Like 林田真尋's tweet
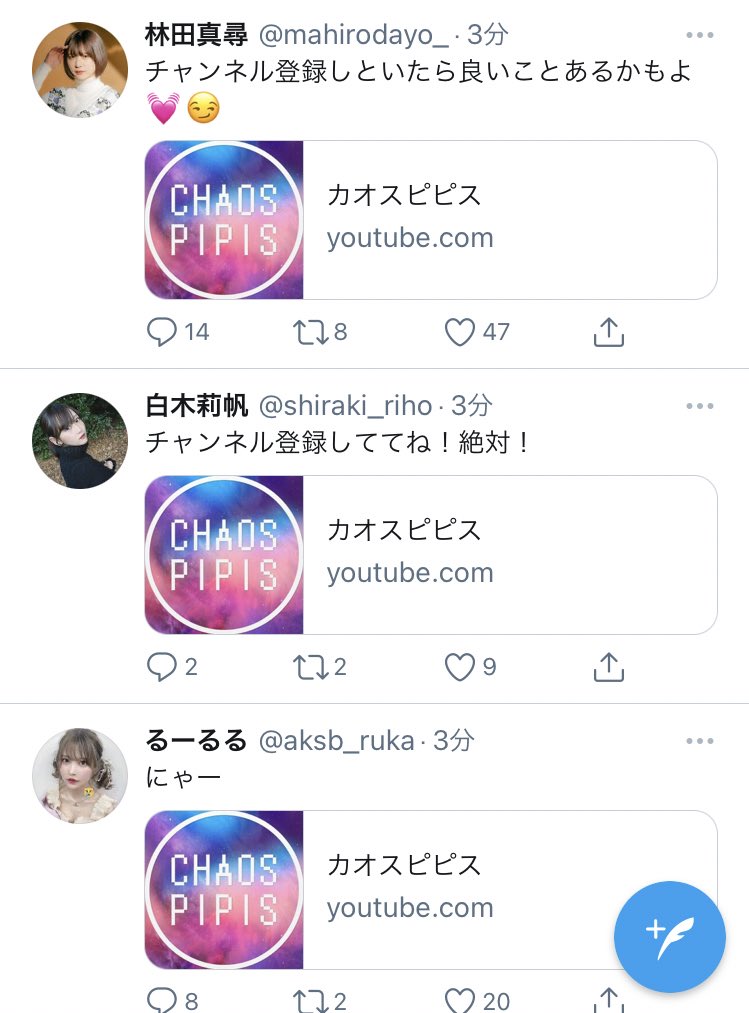The width and height of the screenshot is (749, 1013). click(x=460, y=332)
